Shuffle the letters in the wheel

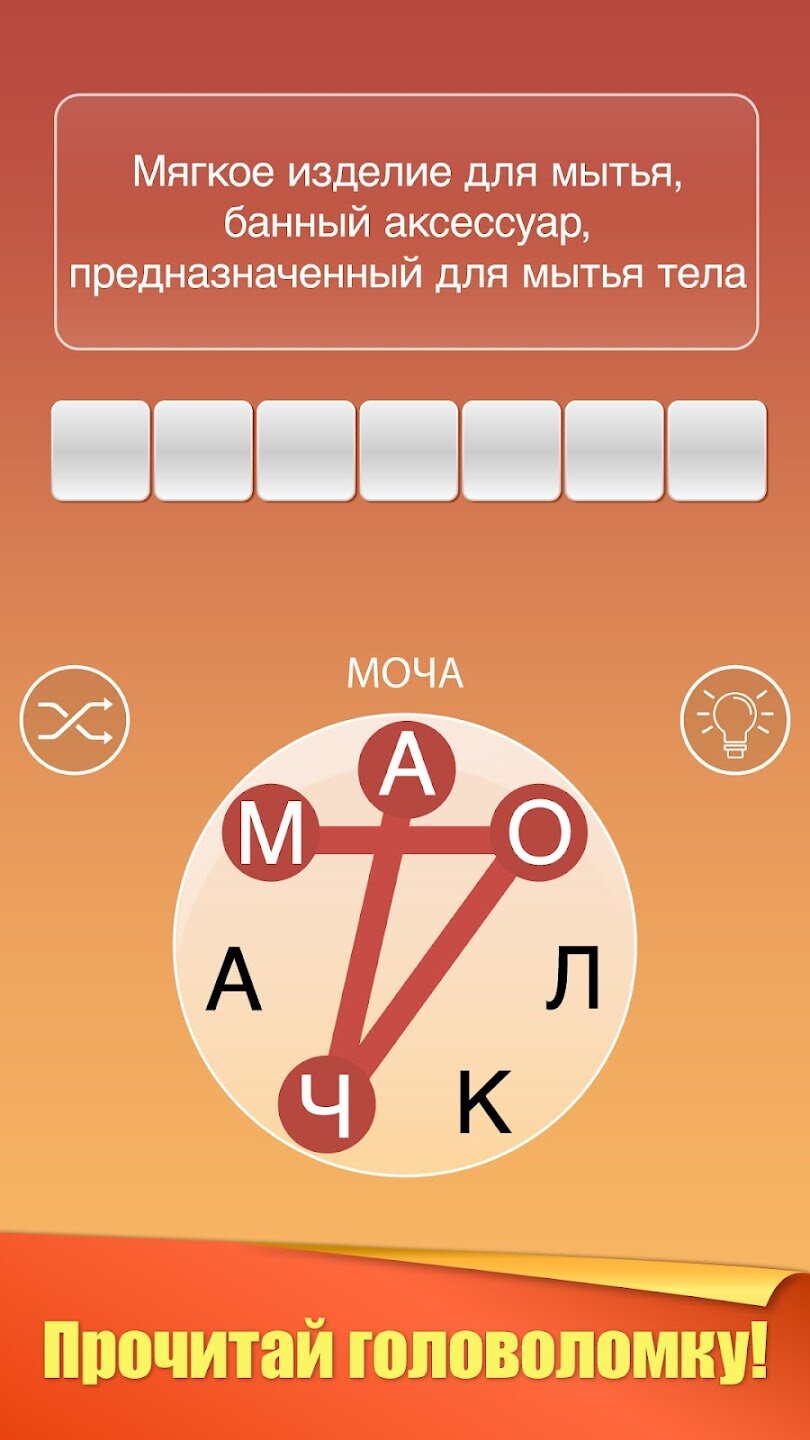[75, 719]
